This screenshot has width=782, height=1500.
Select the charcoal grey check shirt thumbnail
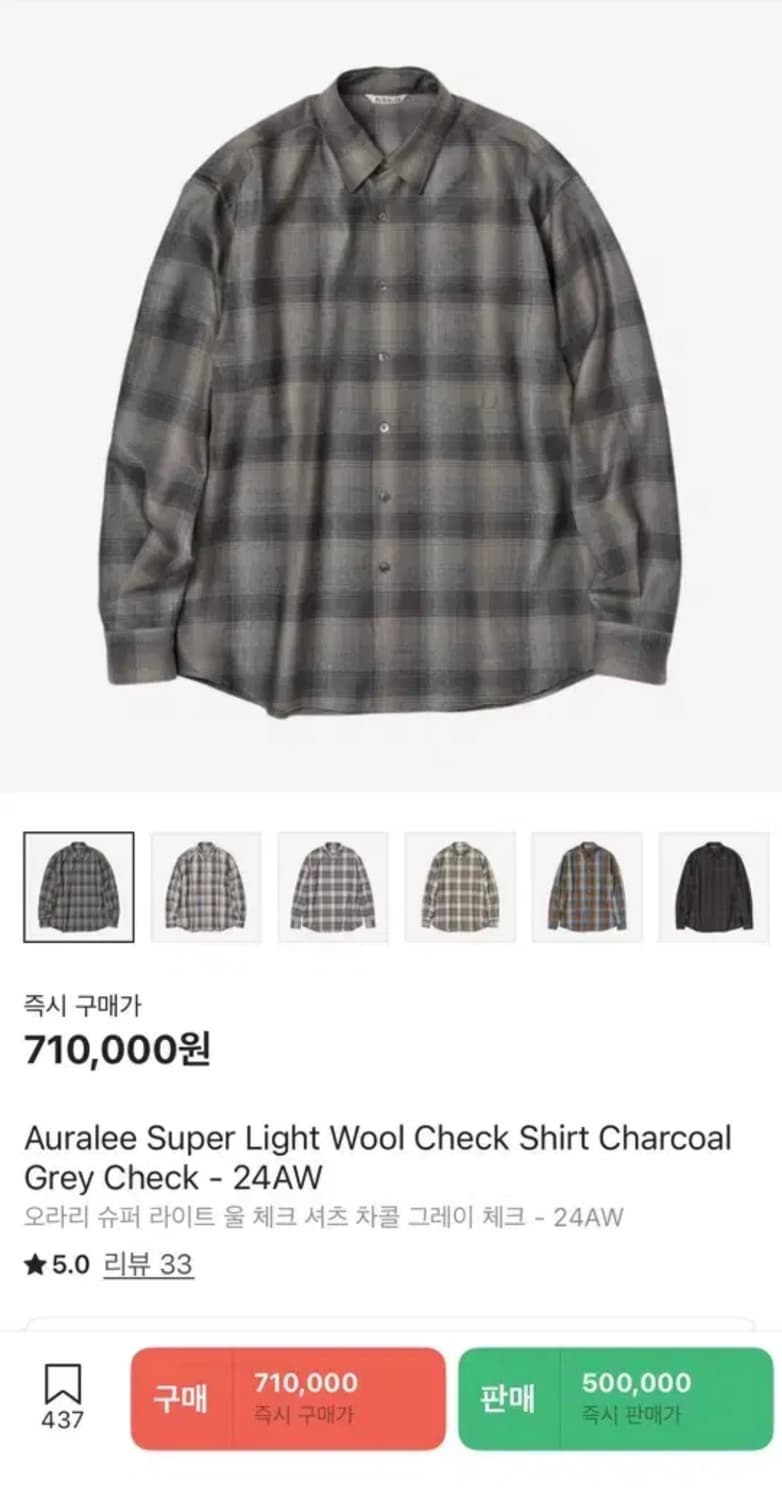80,886
